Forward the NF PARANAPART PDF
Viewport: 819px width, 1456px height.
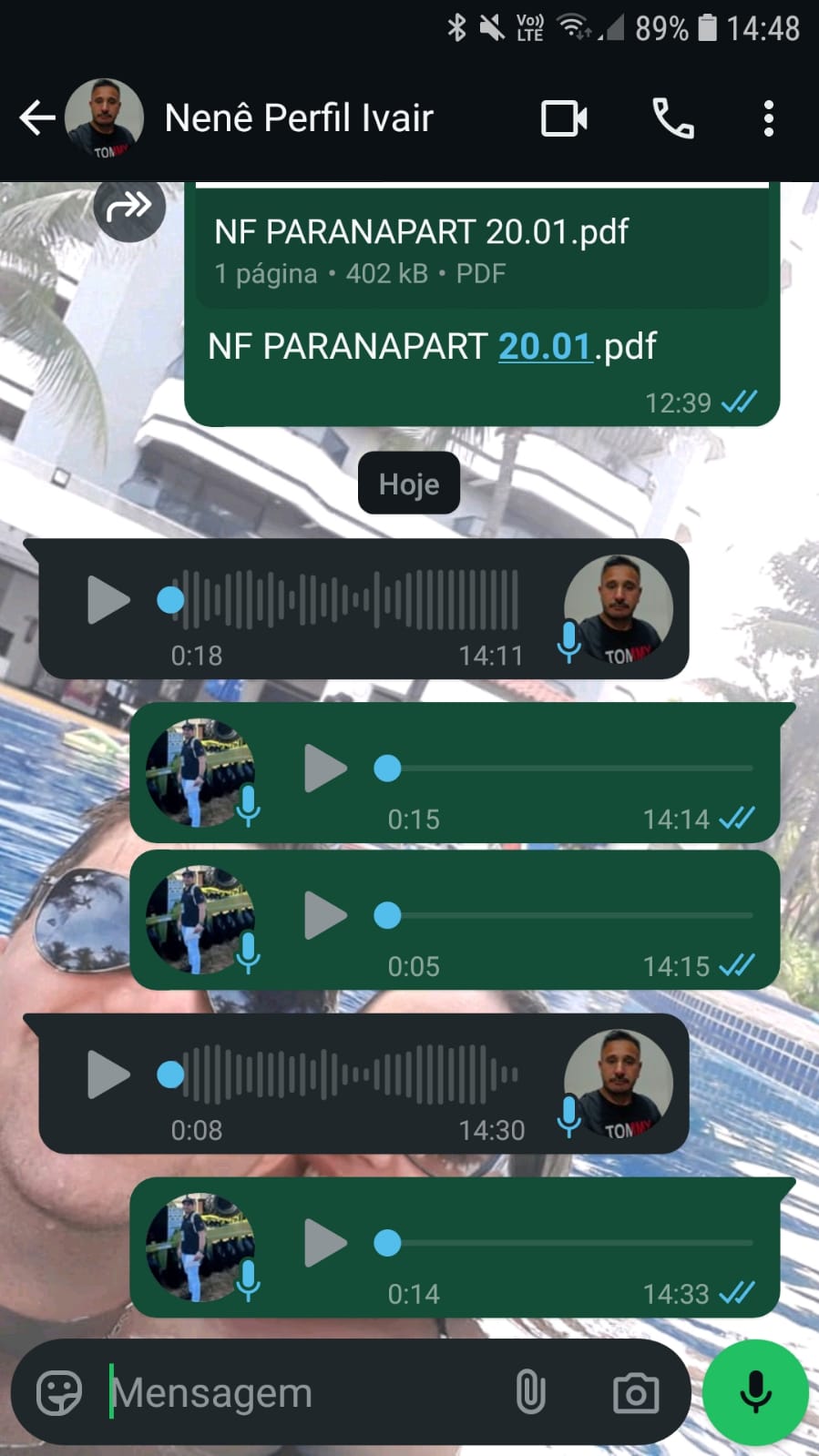[128, 207]
